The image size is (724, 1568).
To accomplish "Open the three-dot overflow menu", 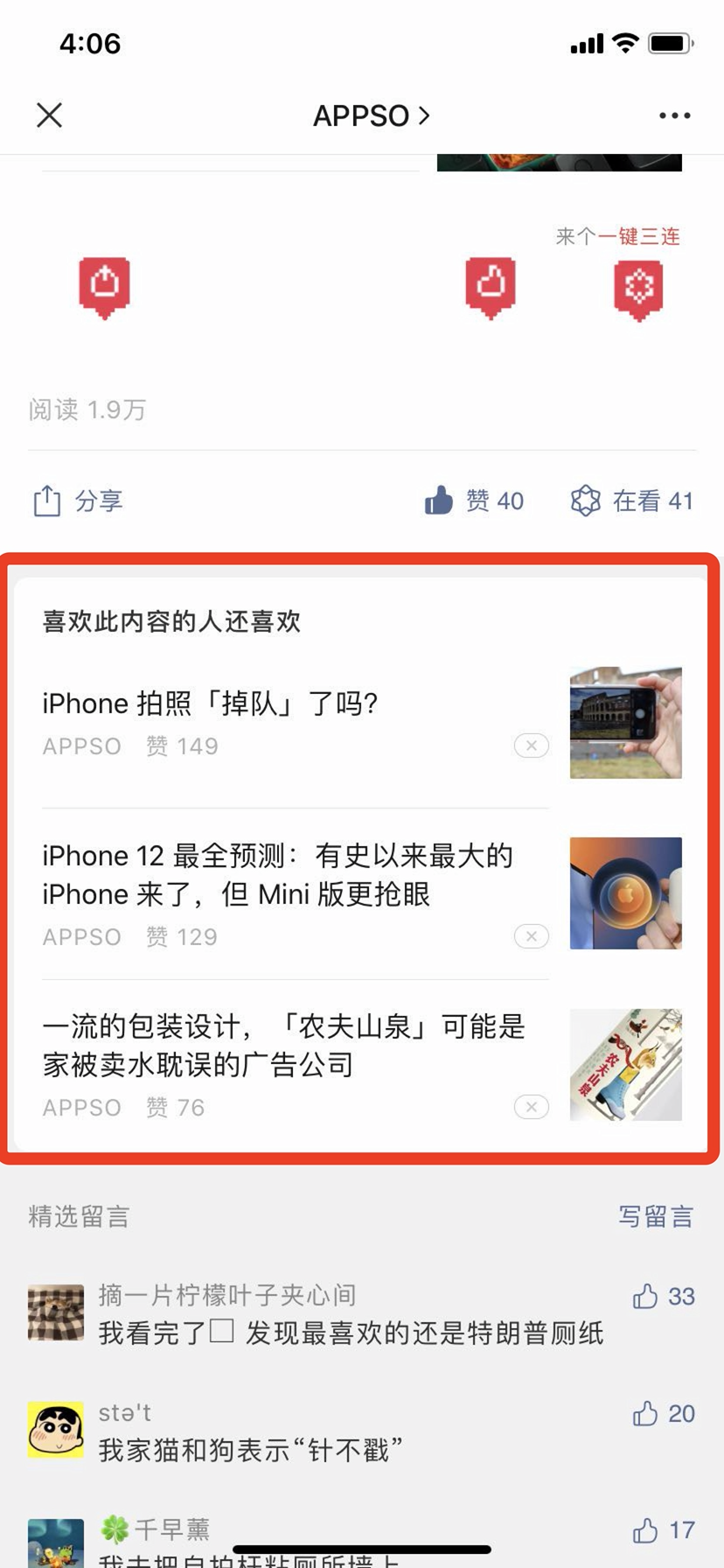I will 674,115.
